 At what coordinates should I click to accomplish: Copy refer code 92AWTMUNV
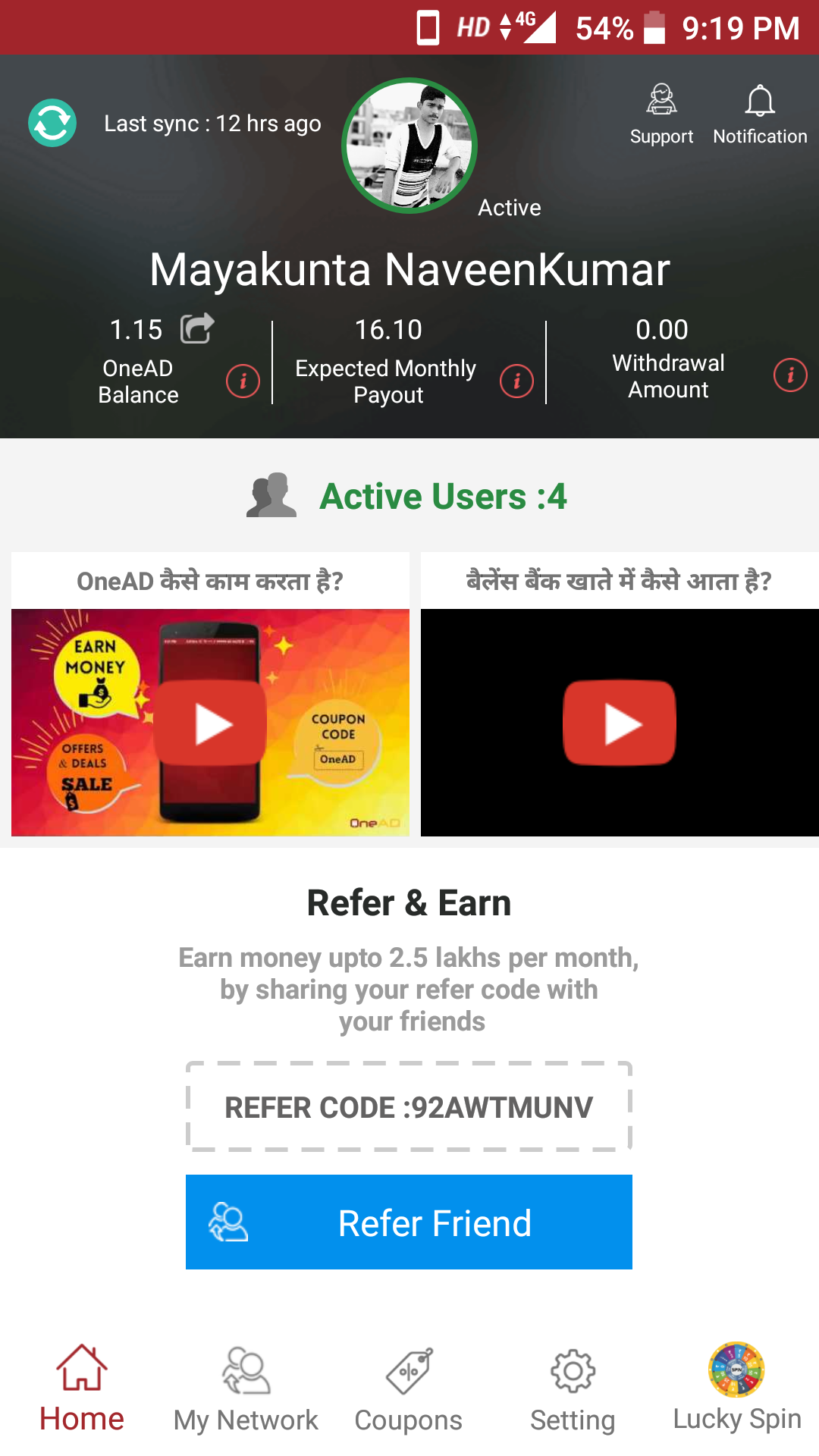click(409, 1107)
